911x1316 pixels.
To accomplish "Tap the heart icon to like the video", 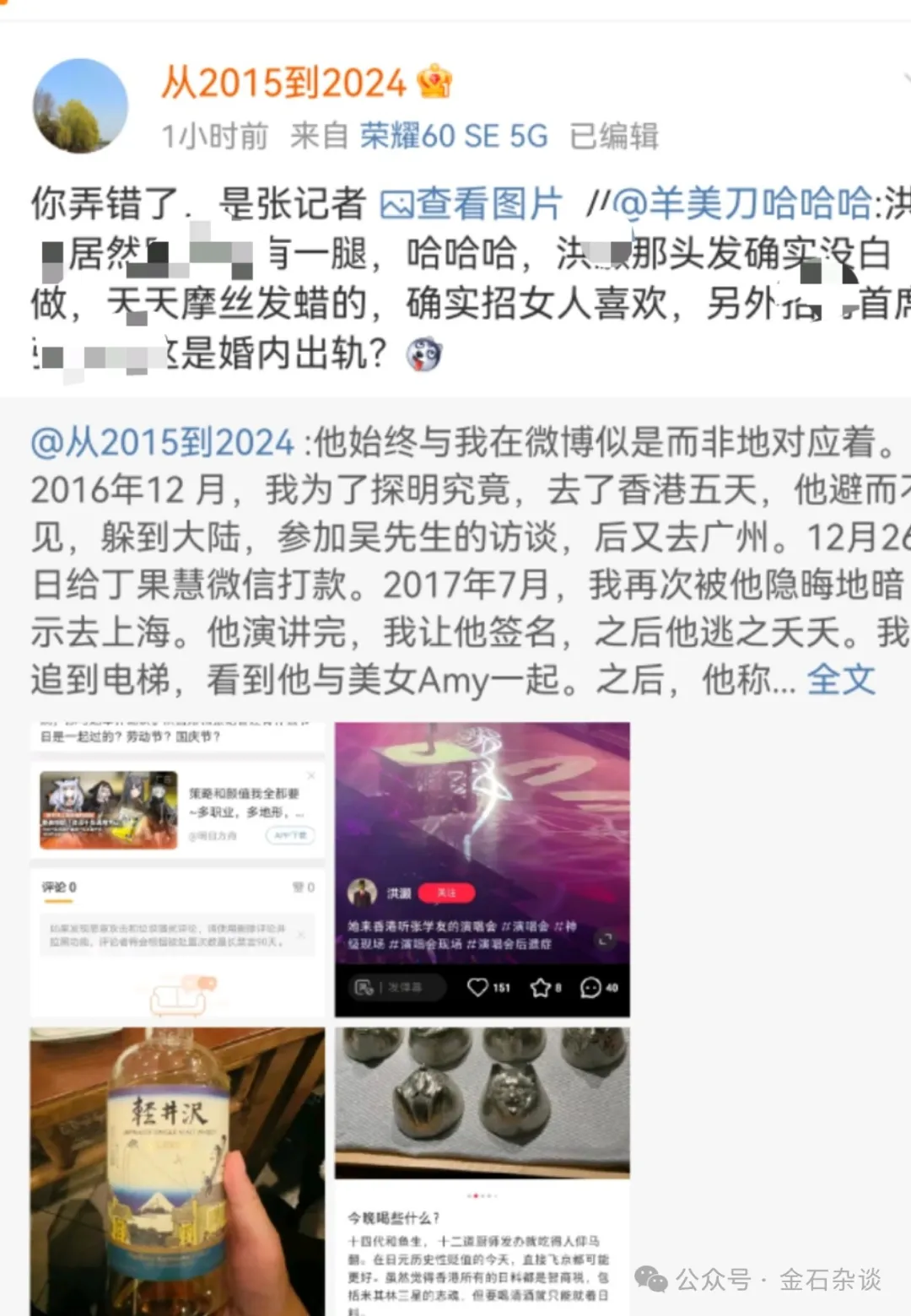I will (x=477, y=986).
